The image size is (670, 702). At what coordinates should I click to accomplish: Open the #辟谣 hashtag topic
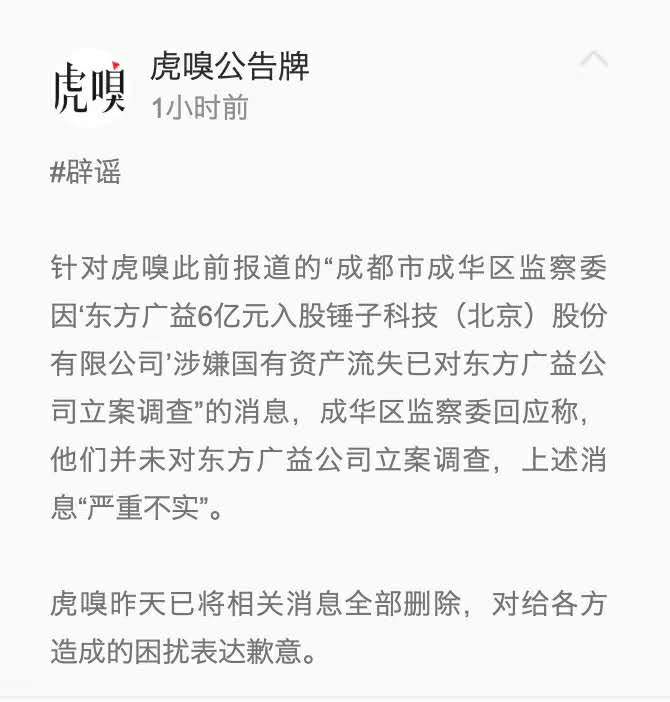click(85, 171)
